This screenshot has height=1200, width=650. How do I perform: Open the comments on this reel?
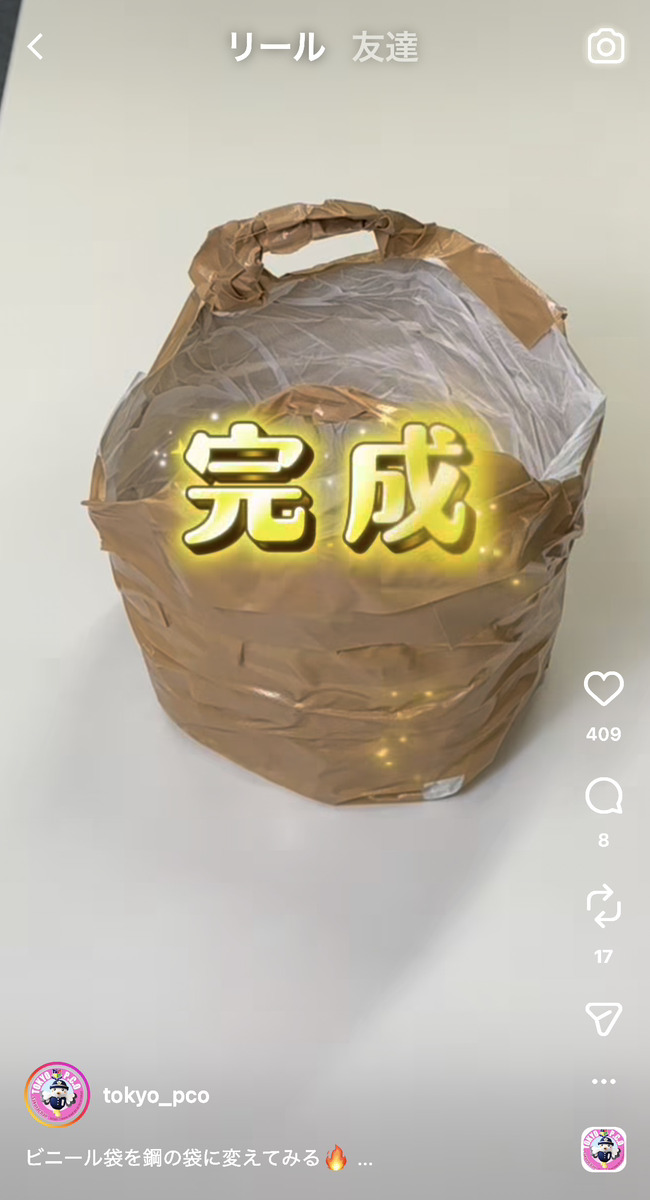[603, 797]
